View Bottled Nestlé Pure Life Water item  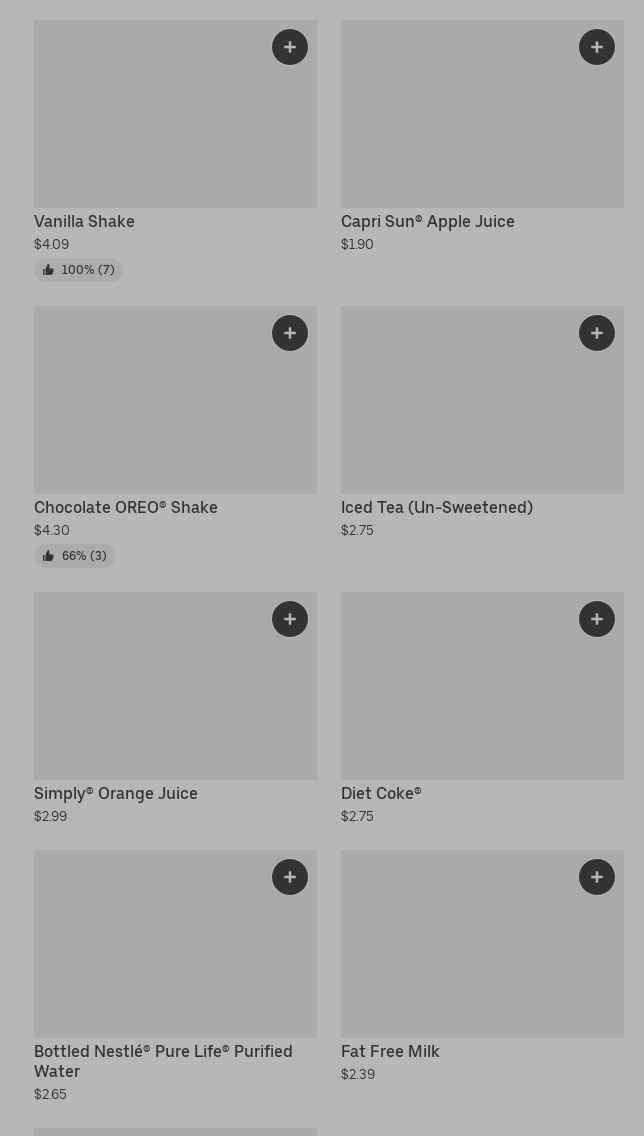[x=175, y=977]
